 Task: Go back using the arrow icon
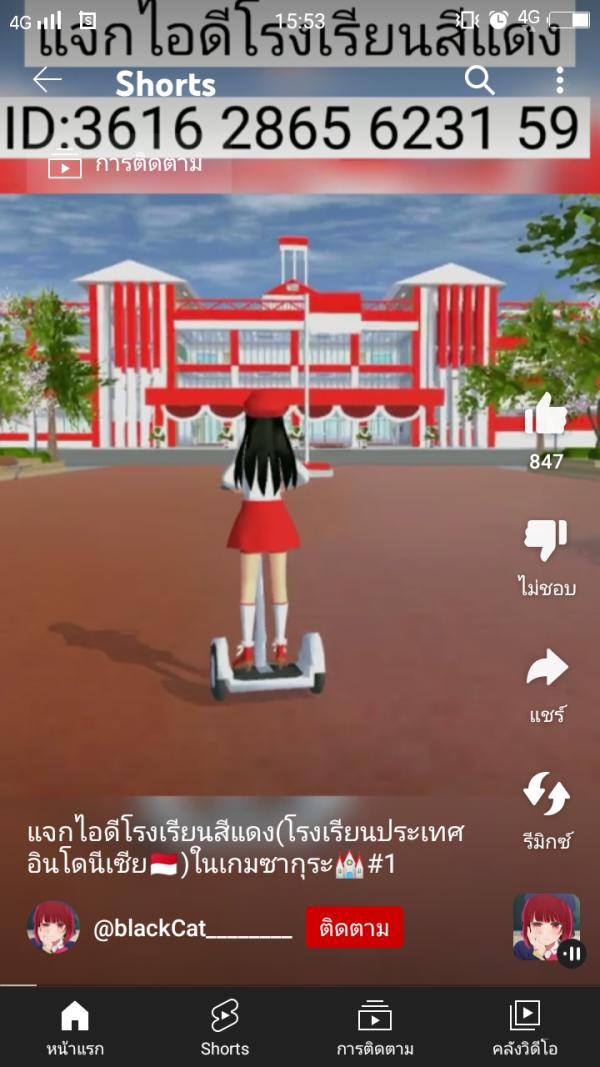coord(47,80)
